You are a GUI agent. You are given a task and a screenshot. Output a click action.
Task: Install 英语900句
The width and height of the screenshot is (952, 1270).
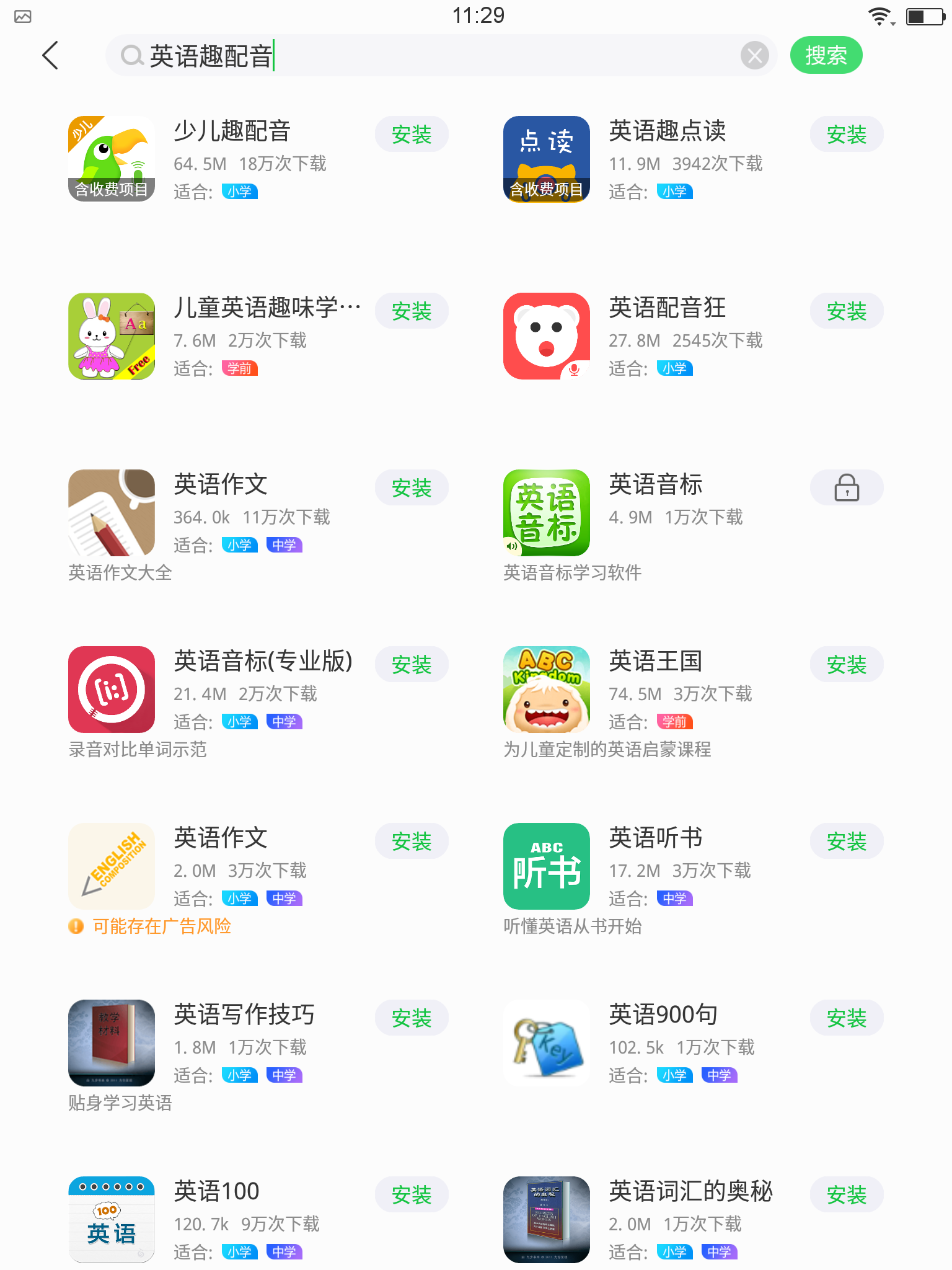(846, 1018)
